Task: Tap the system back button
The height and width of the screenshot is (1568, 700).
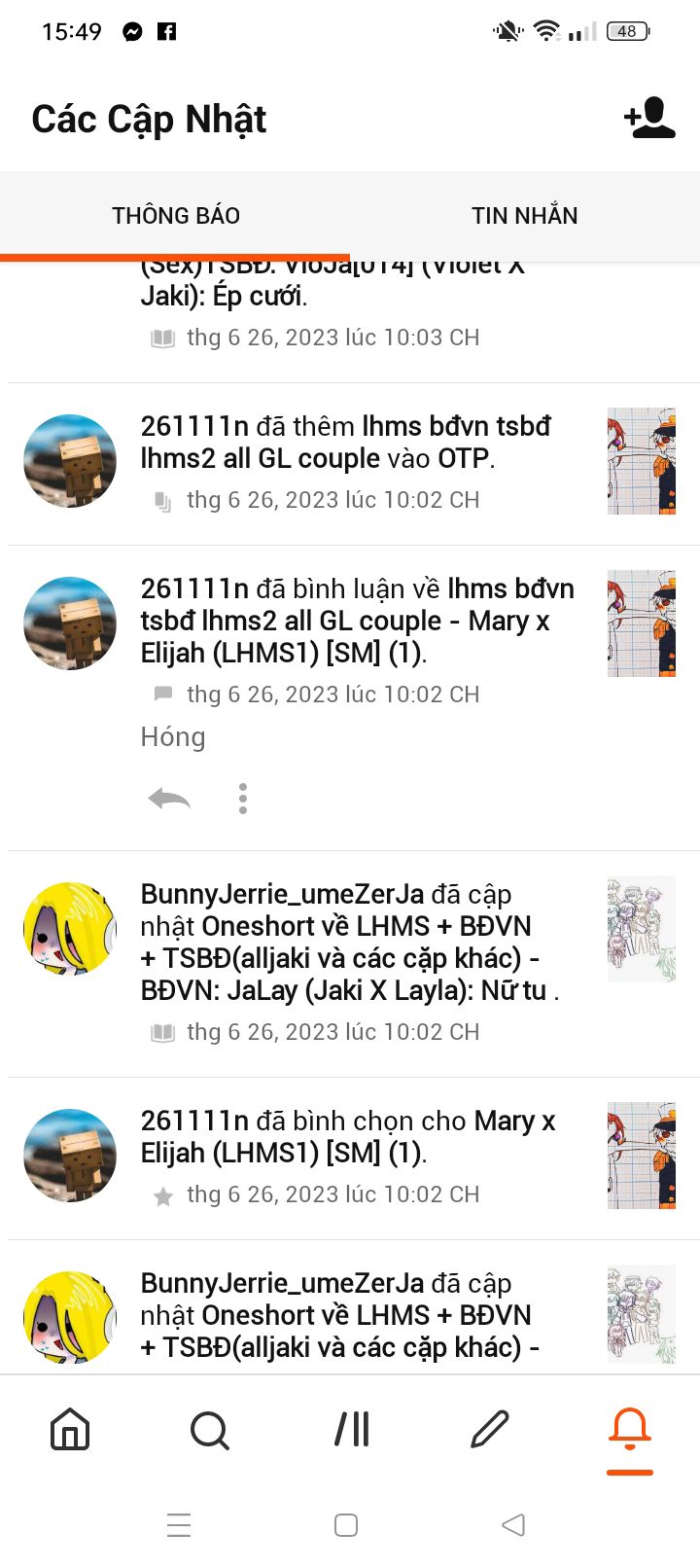Action: (x=513, y=1524)
